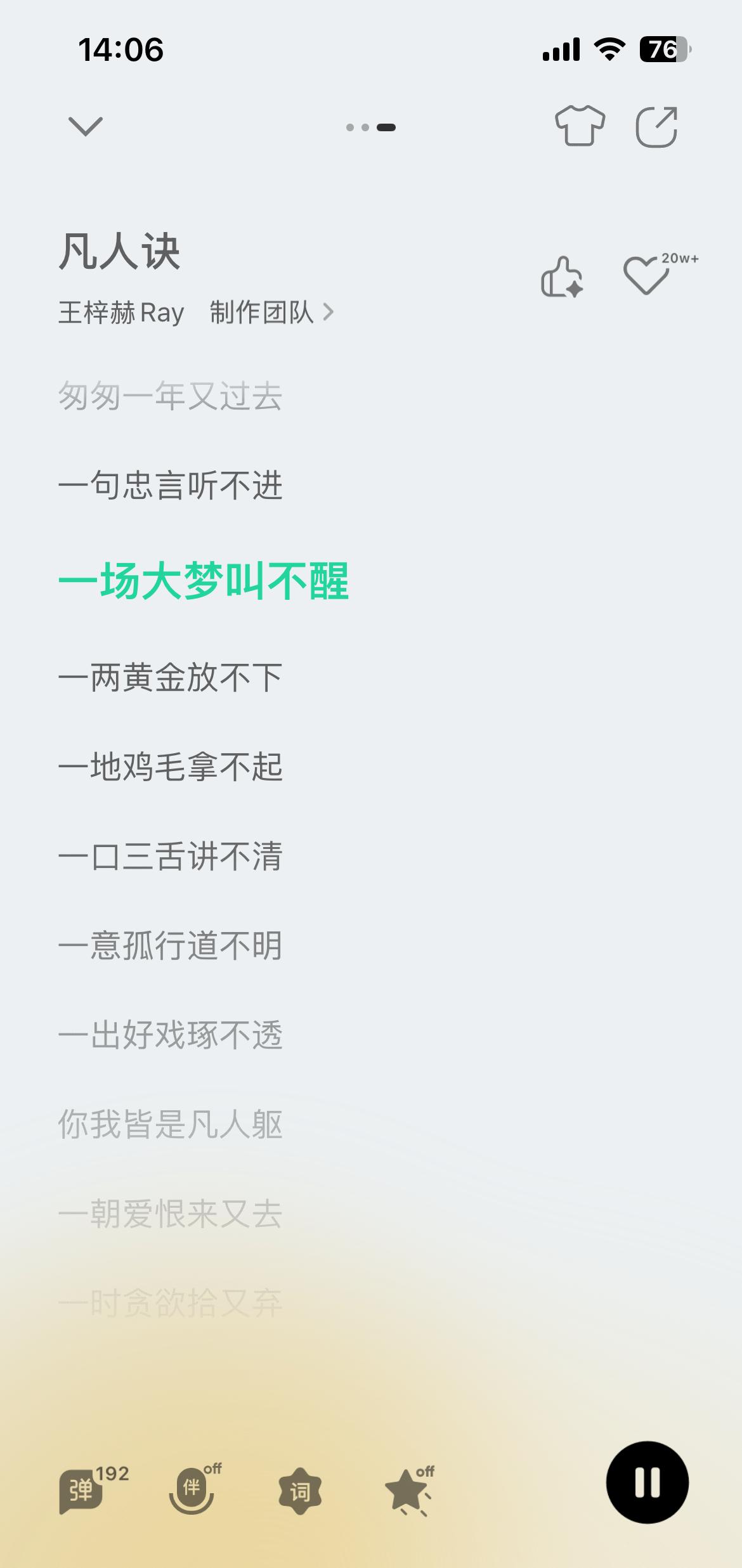Toggle the 伴 accompaniment mode
Viewport: 742px width, 1568px height.
pyautogui.click(x=192, y=1491)
